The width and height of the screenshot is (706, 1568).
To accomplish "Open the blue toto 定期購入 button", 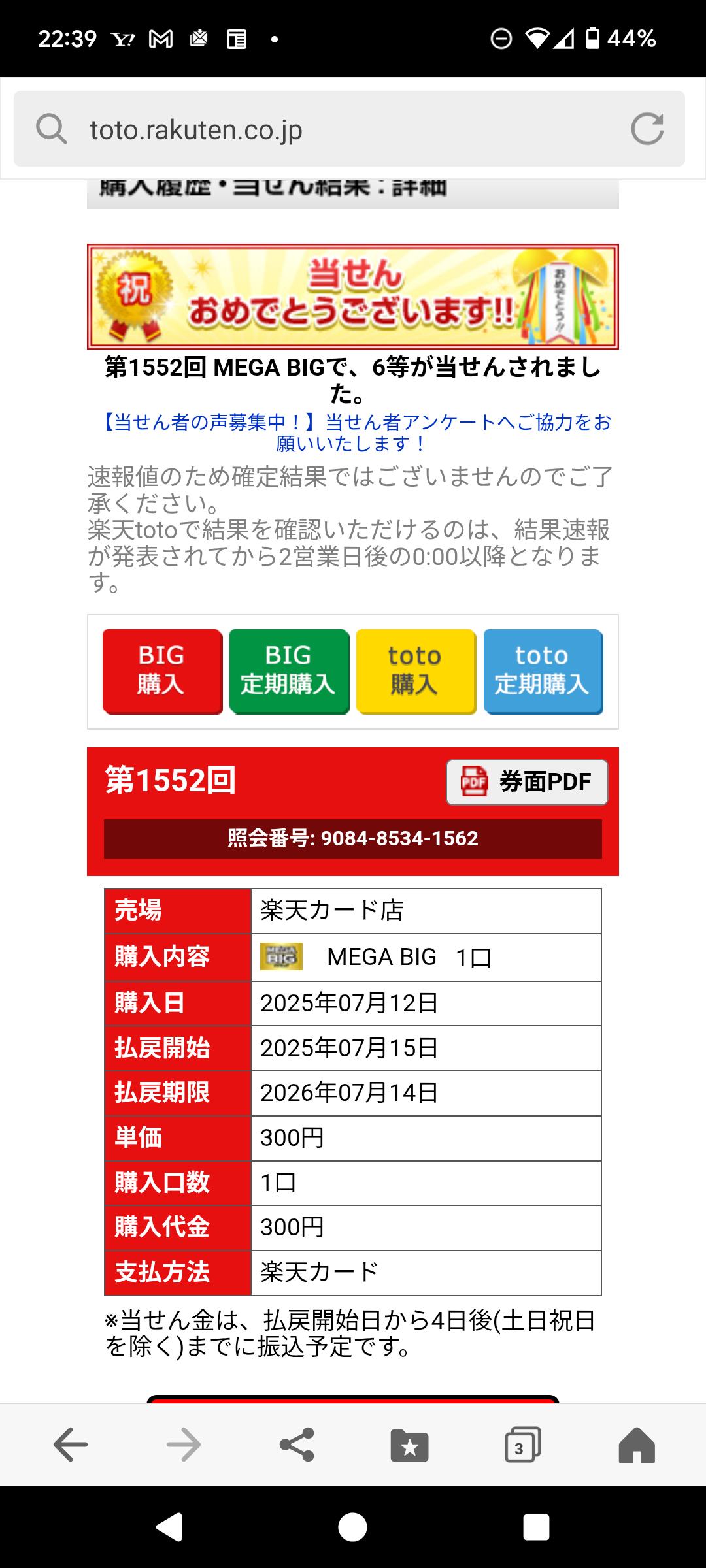I will [543, 671].
